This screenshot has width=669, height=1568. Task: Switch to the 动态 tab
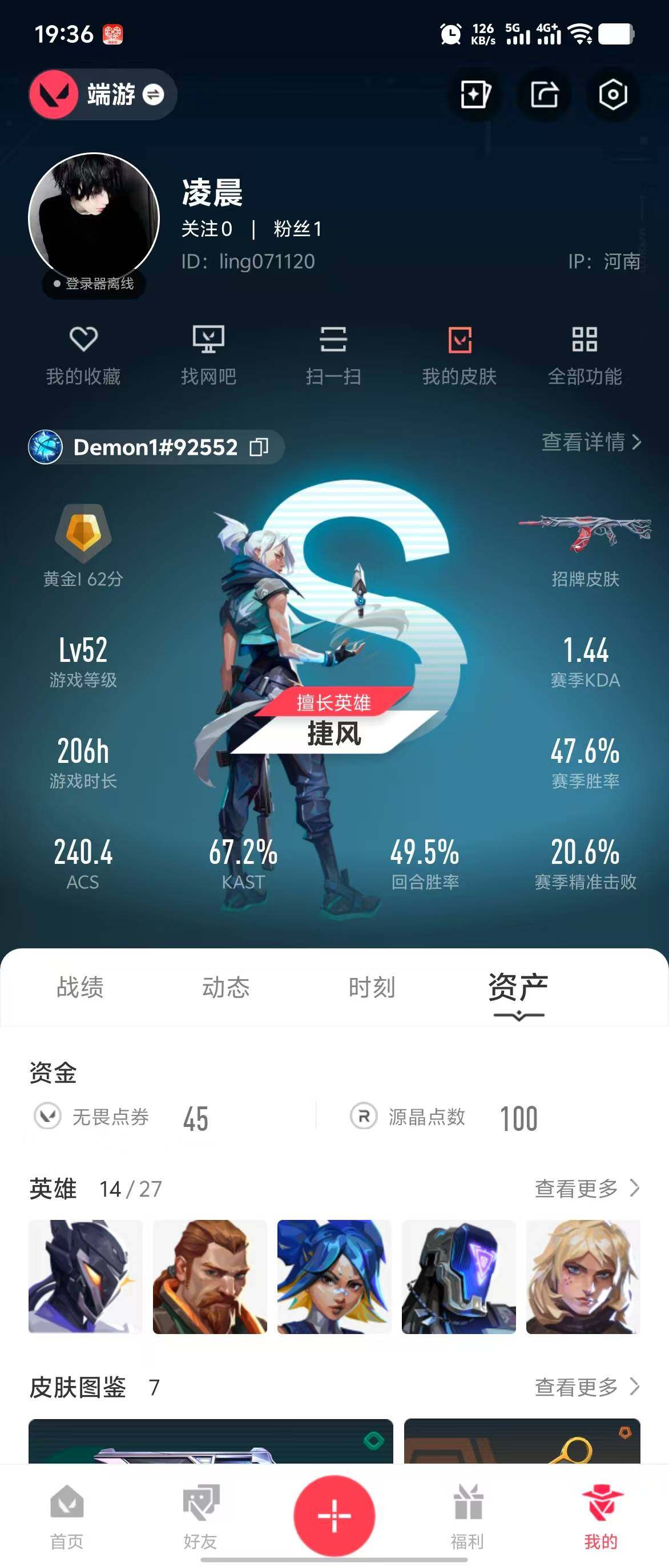tap(226, 987)
